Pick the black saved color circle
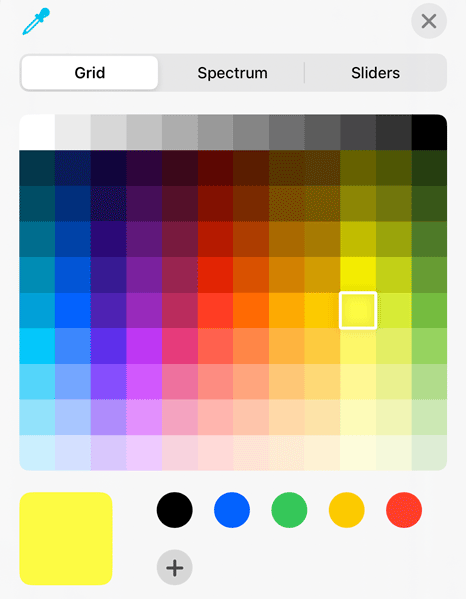466x599 pixels. pyautogui.click(x=175, y=510)
